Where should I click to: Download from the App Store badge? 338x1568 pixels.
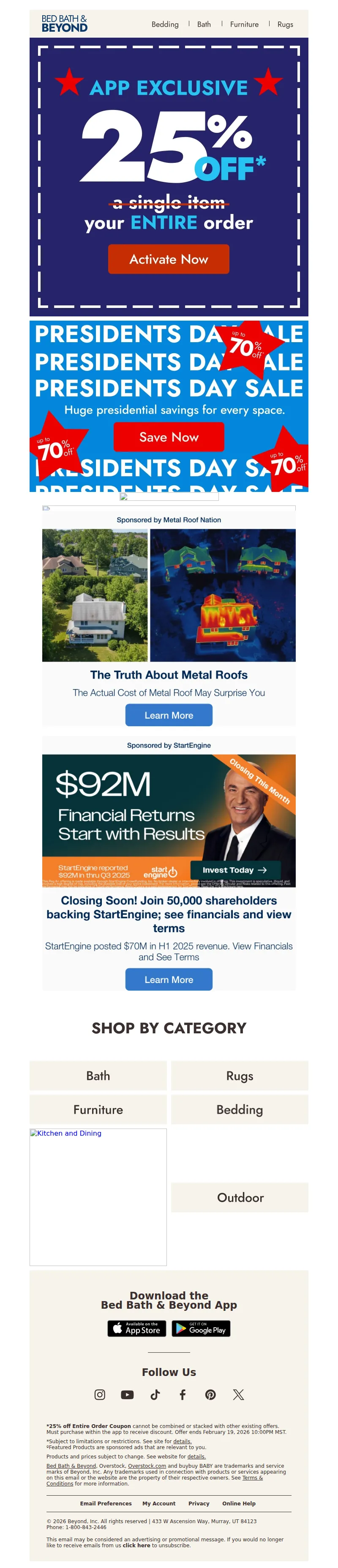tap(137, 1328)
